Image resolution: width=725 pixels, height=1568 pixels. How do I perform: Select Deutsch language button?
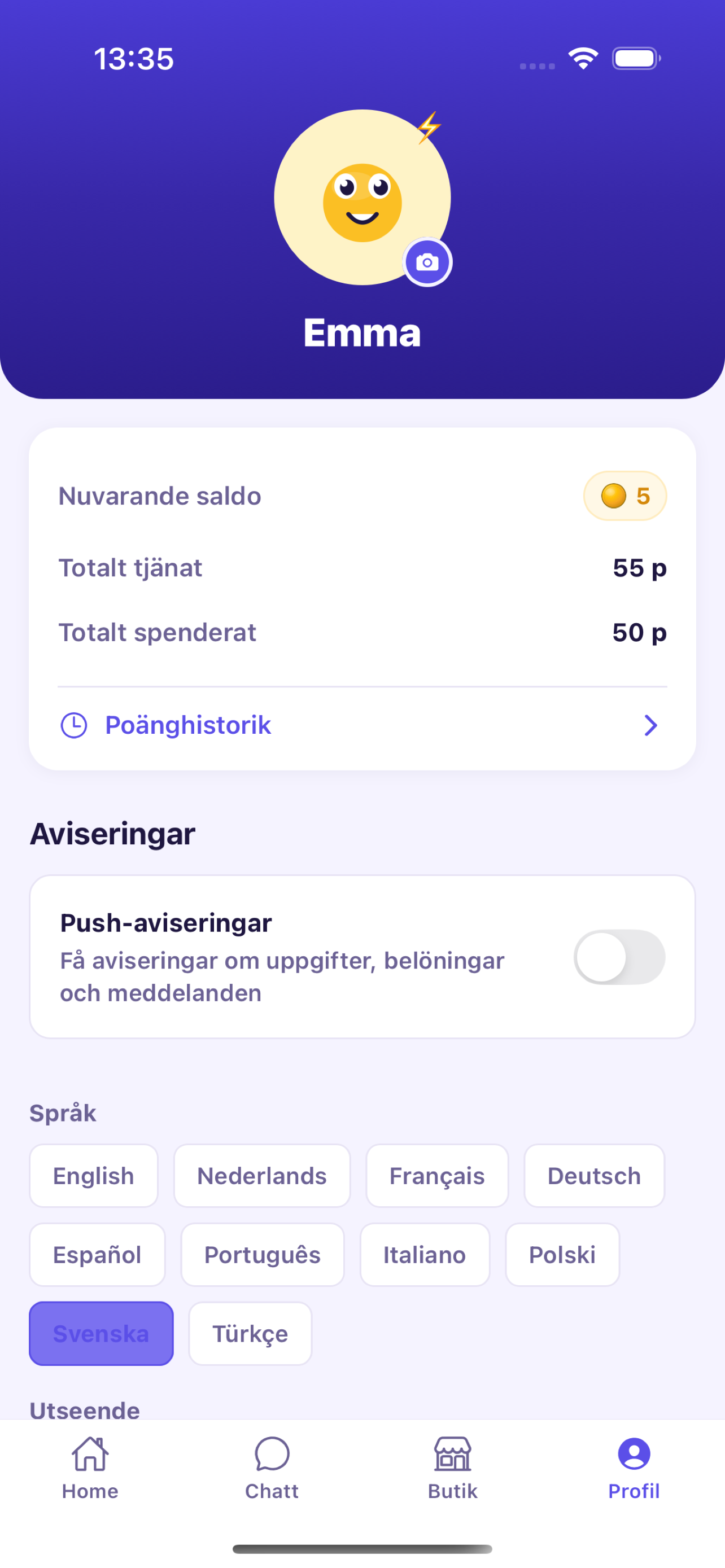[593, 1175]
